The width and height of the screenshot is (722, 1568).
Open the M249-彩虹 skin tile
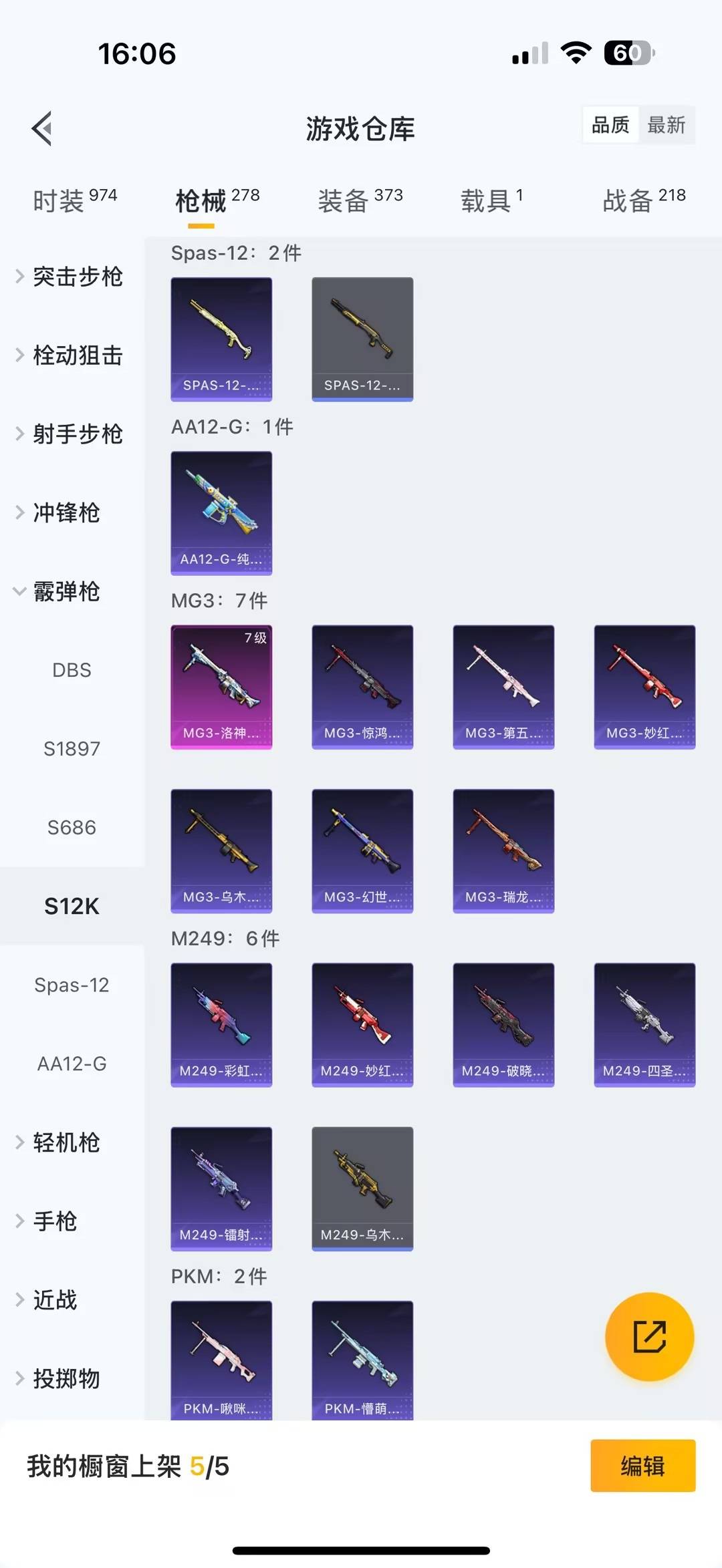(221, 1025)
